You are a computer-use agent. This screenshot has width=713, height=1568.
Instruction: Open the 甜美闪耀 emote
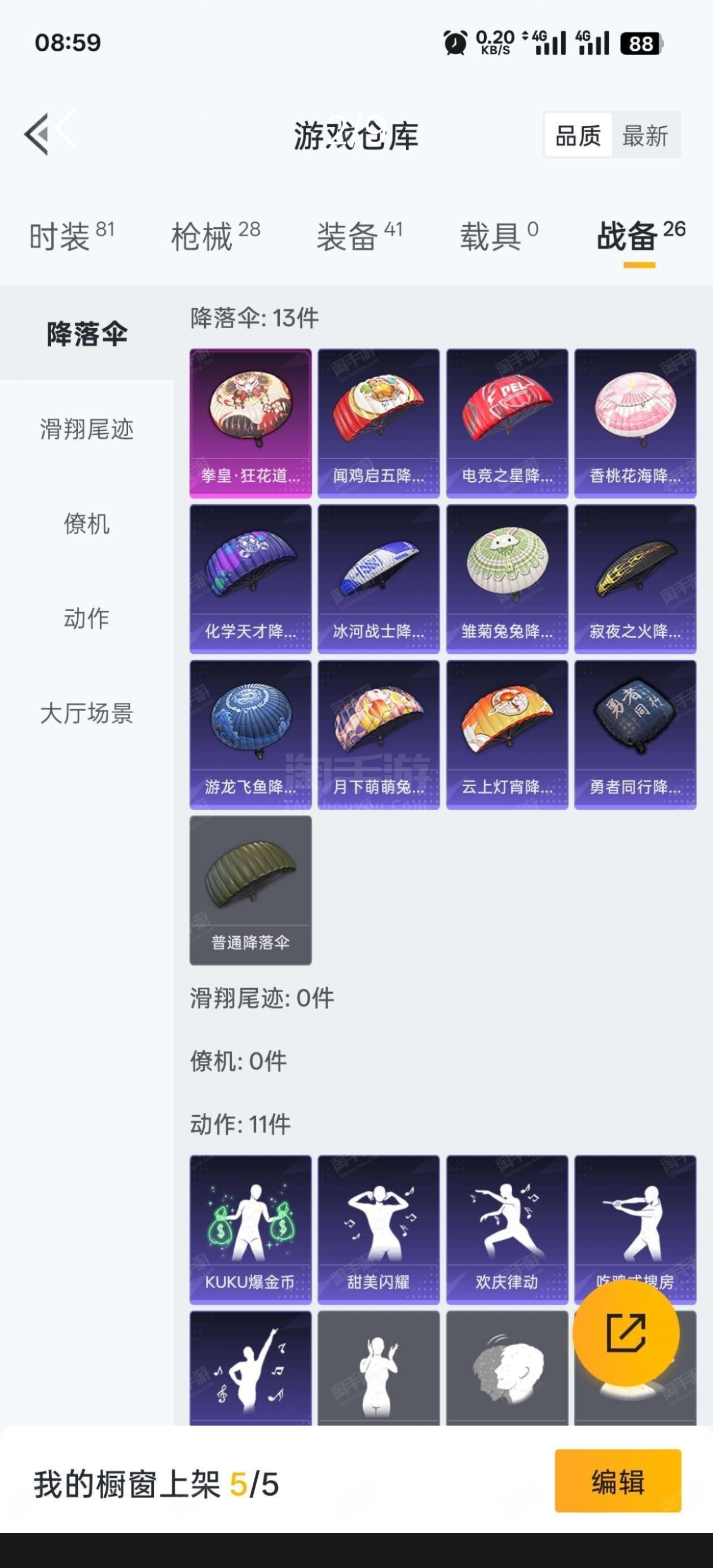coord(378,1230)
